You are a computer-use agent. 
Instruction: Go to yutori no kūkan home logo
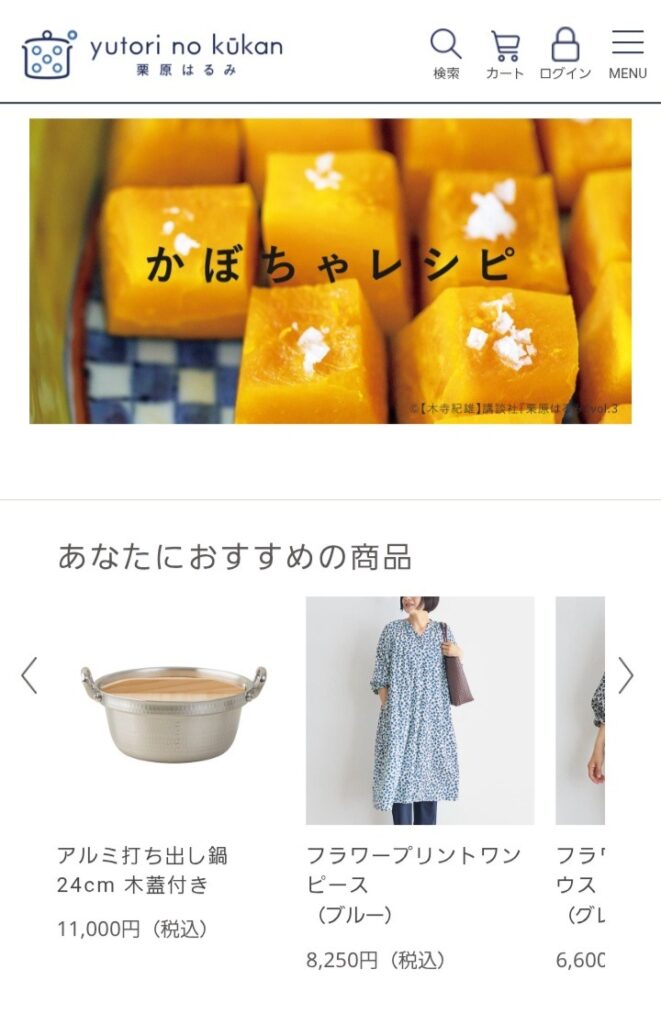pos(152,54)
